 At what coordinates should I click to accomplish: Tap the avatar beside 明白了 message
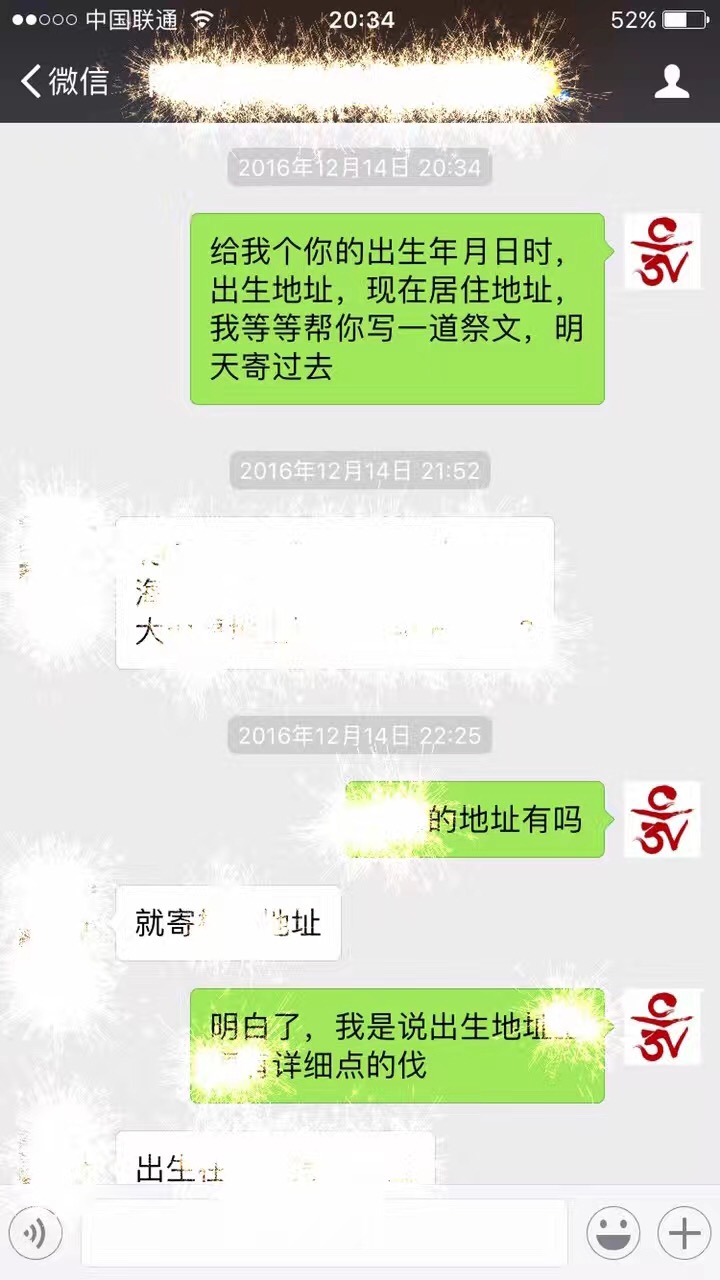pyautogui.click(x=662, y=1027)
